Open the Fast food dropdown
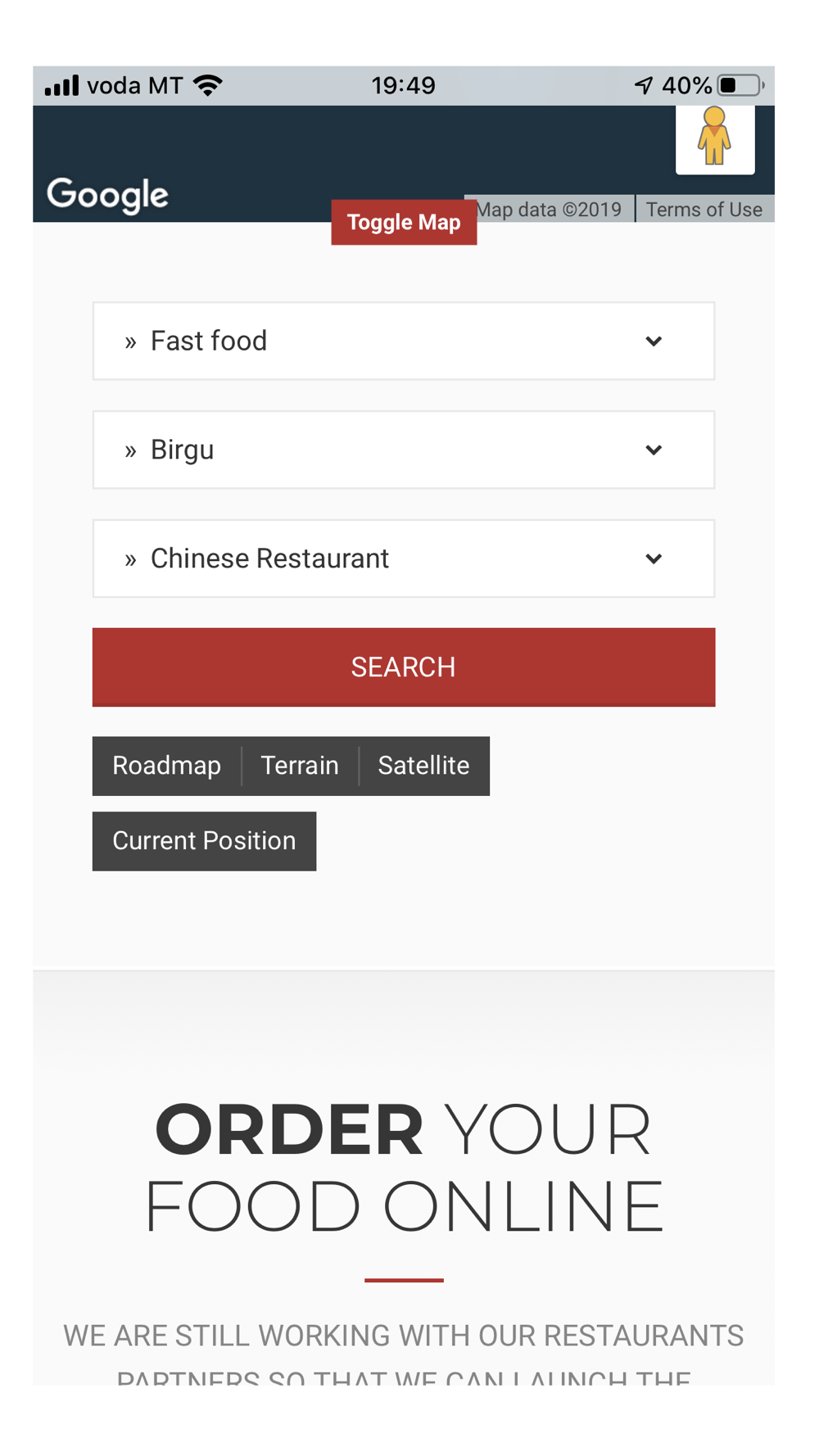The width and height of the screenshot is (819, 1456). click(x=404, y=341)
